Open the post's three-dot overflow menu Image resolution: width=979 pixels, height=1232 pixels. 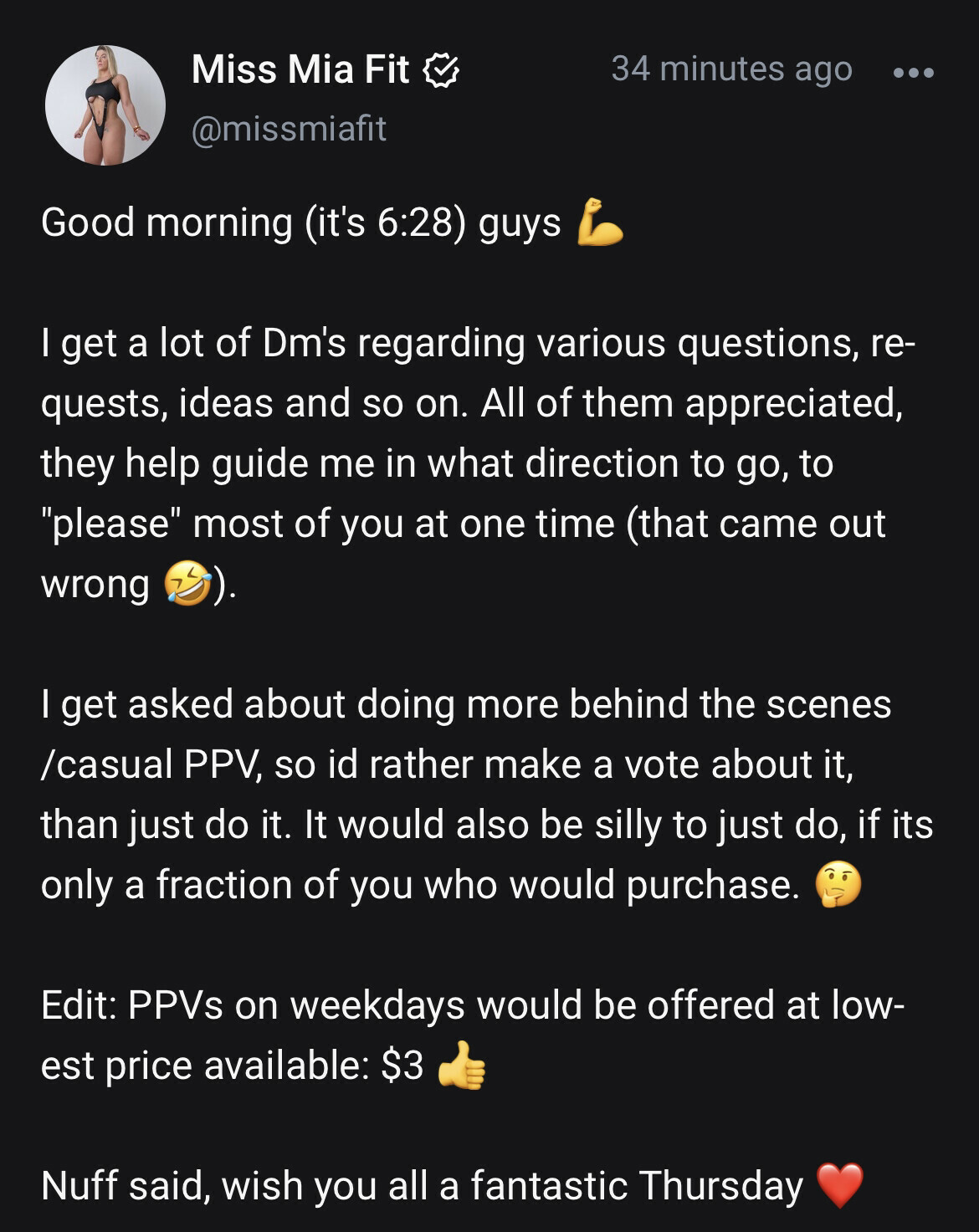click(x=913, y=72)
